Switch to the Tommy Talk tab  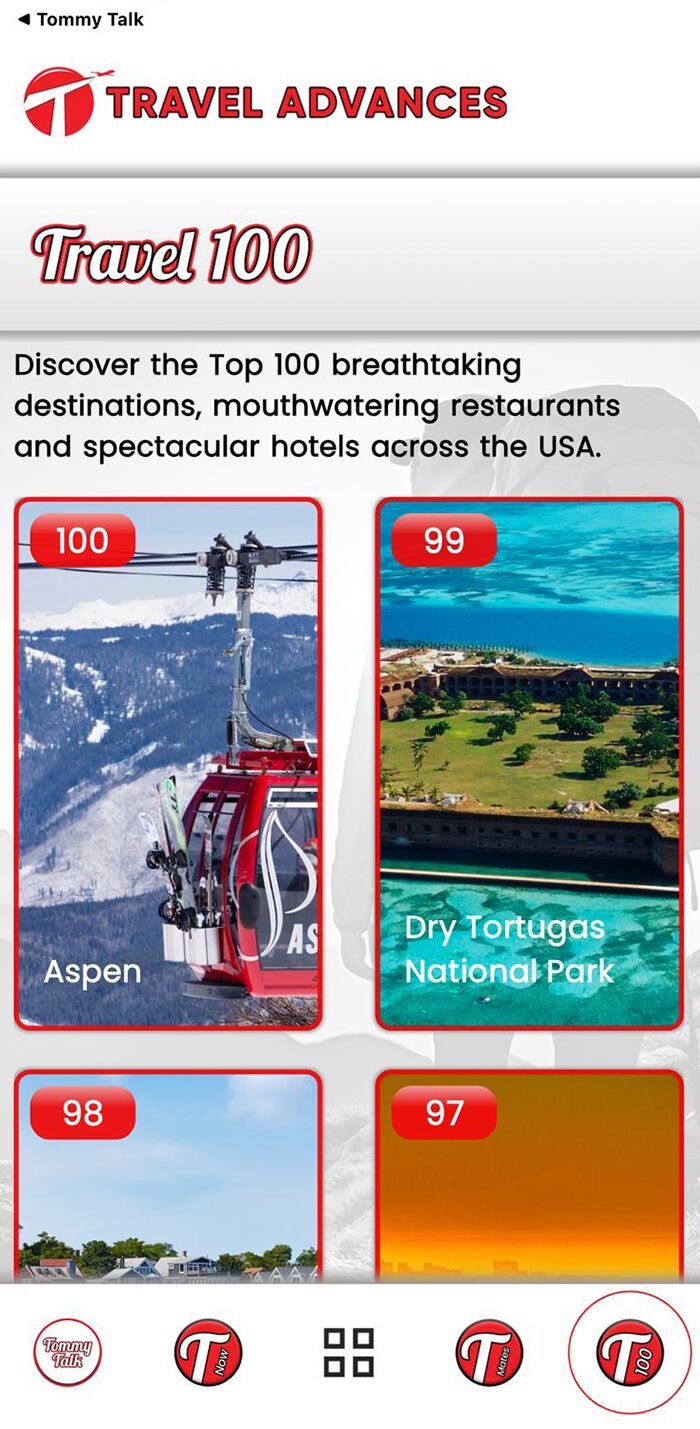[x=68, y=1352]
